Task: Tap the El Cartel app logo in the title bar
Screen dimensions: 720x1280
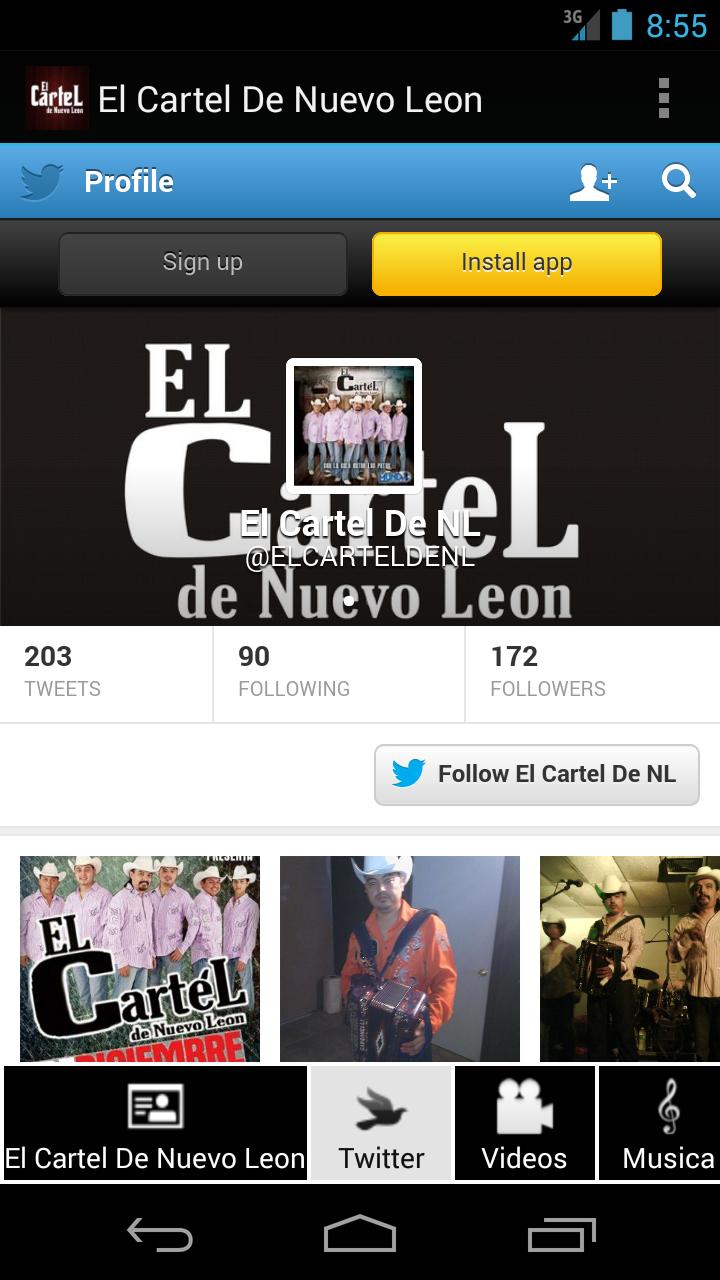Action: pyautogui.click(x=56, y=98)
